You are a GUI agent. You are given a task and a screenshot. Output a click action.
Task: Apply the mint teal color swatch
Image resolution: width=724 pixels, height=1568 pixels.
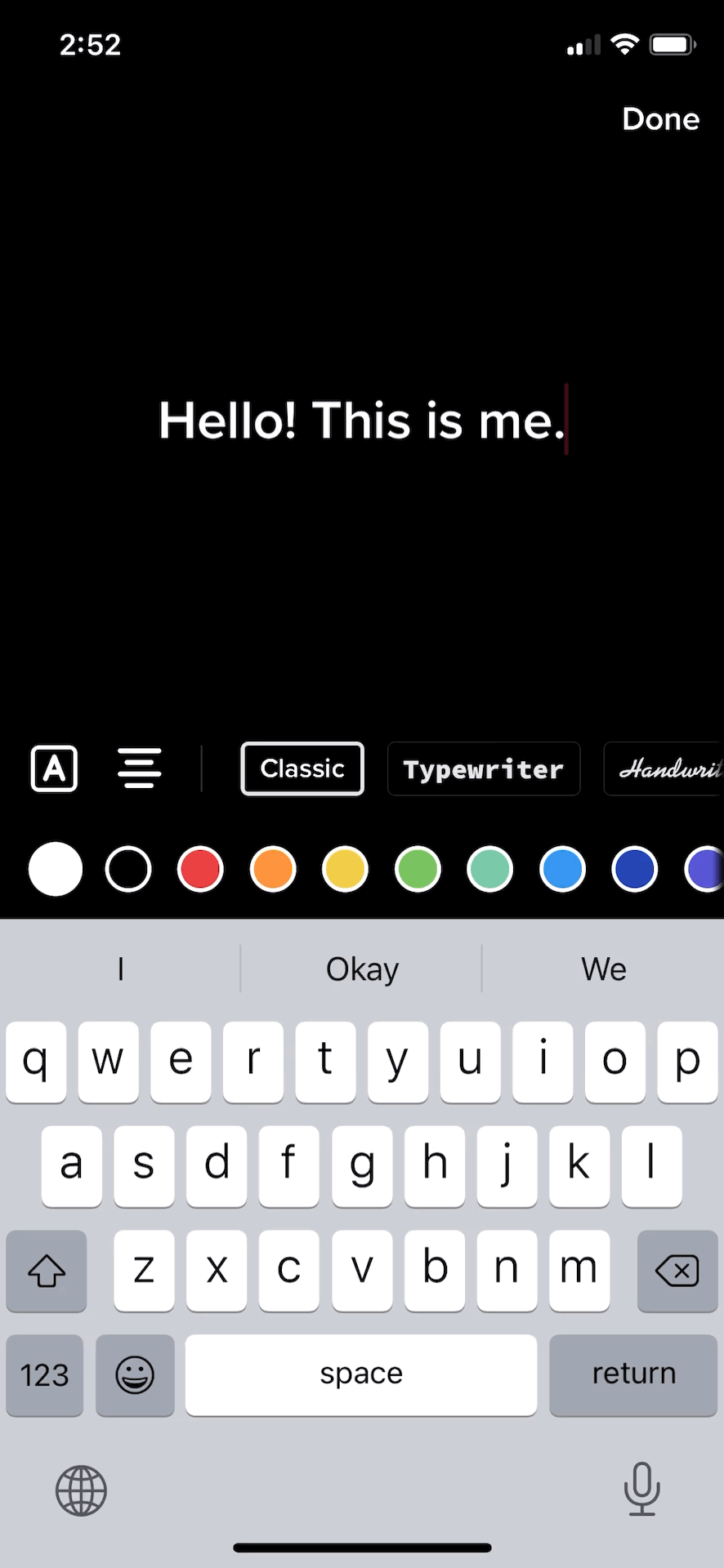(x=489, y=869)
